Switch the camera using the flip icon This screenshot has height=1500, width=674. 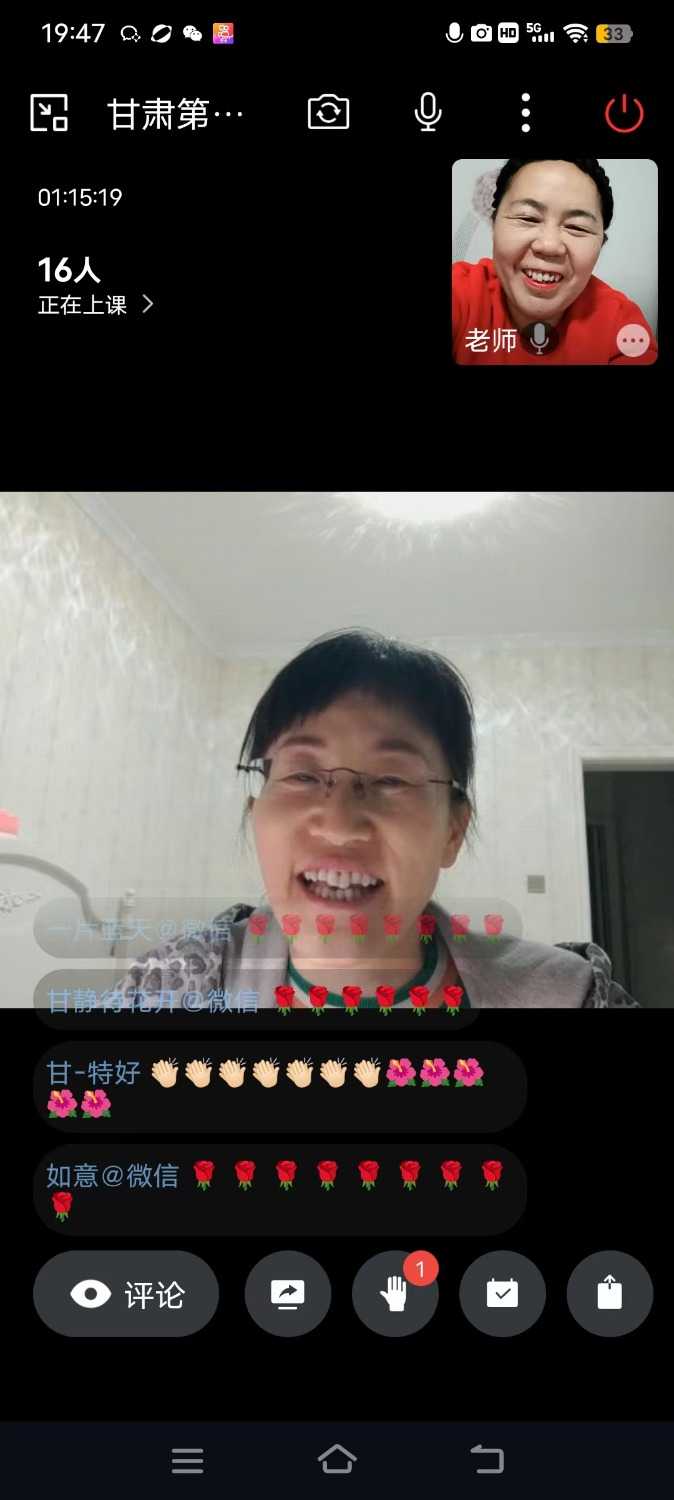click(328, 113)
